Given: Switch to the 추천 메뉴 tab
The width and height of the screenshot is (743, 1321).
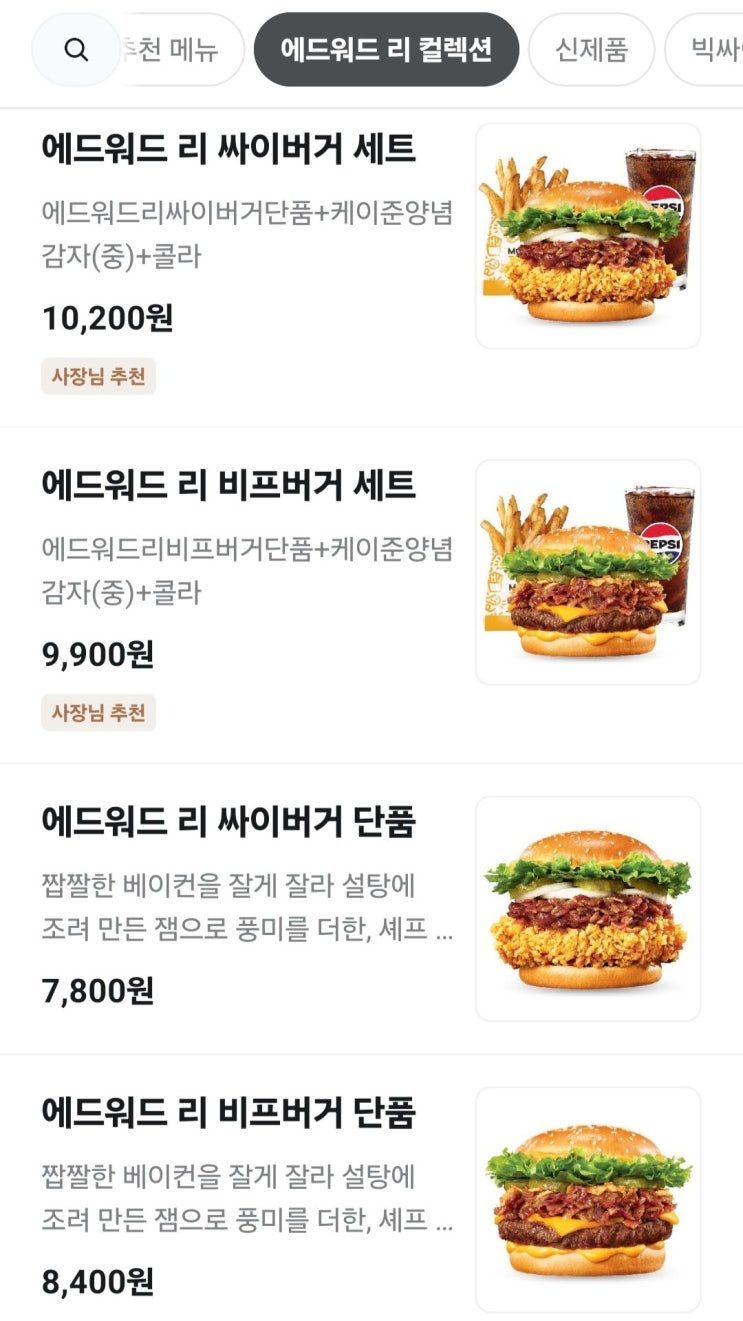Looking at the screenshot, I should tap(178, 50).
